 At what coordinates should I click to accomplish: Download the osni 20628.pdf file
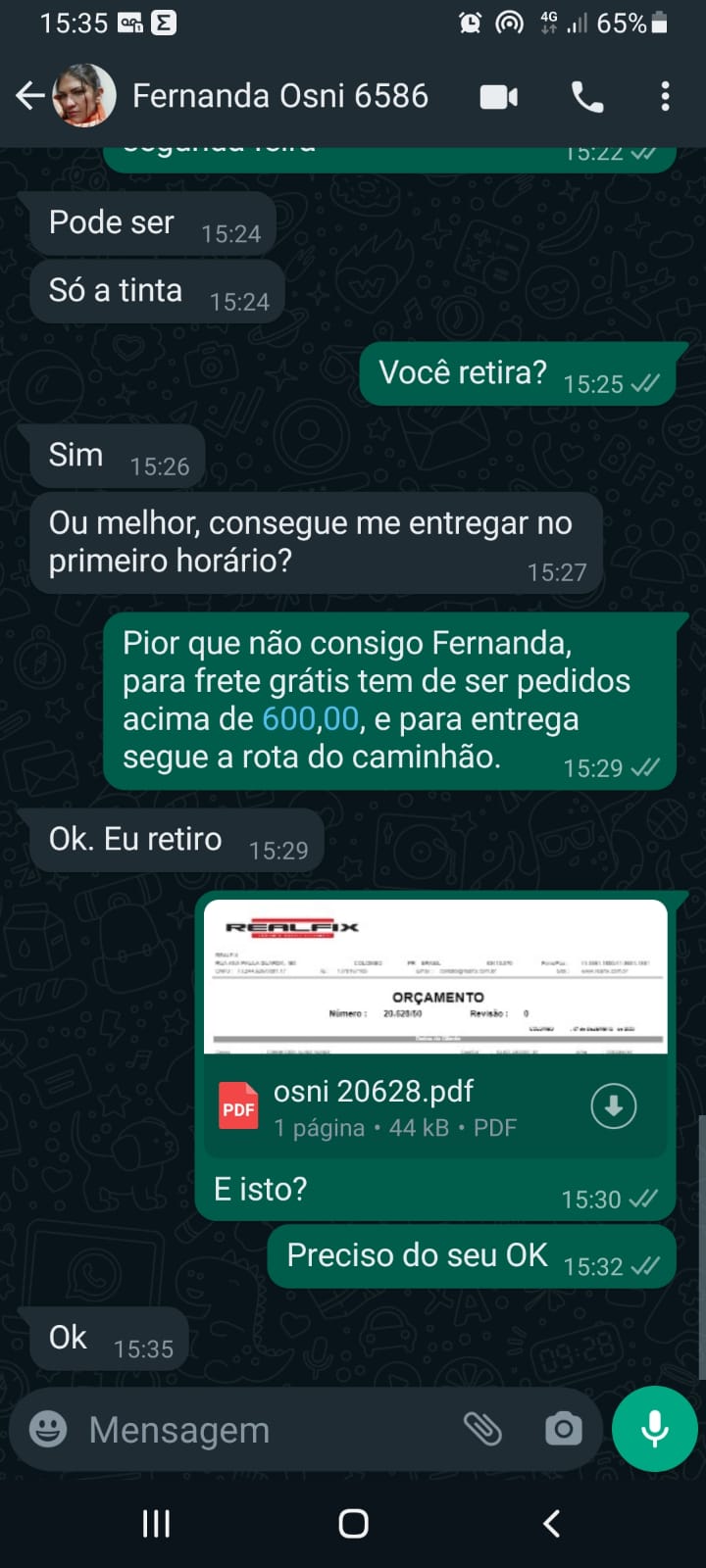[614, 1106]
